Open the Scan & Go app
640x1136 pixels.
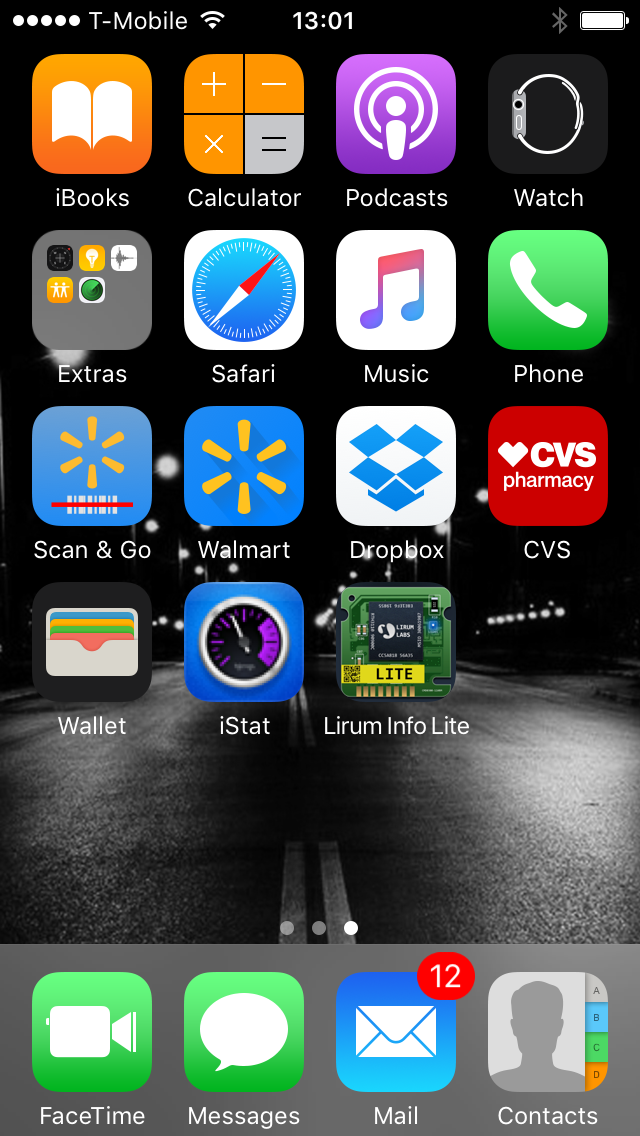click(x=92, y=466)
